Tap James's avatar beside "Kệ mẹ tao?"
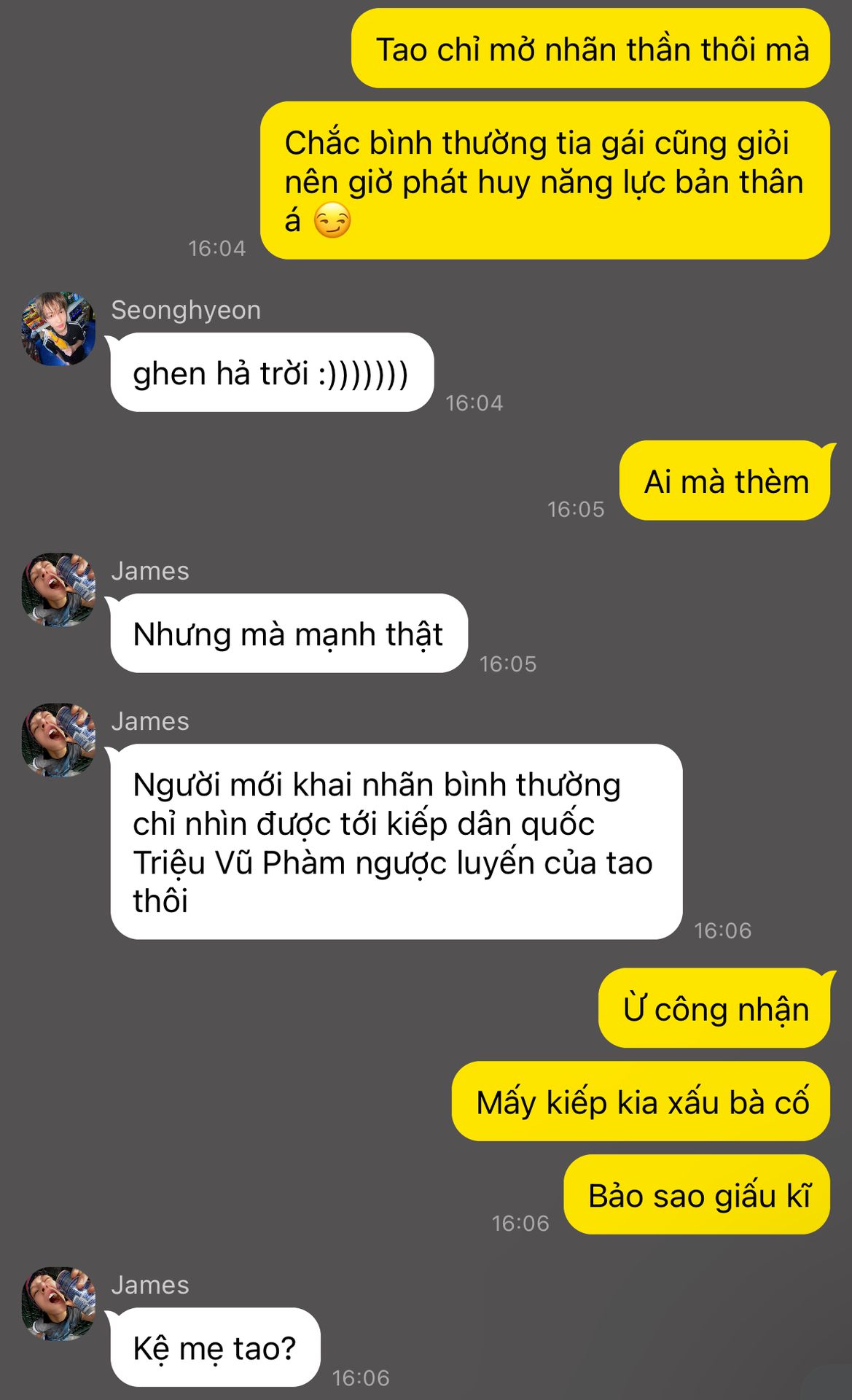Viewport: 852px width, 1400px height. coord(58,1303)
